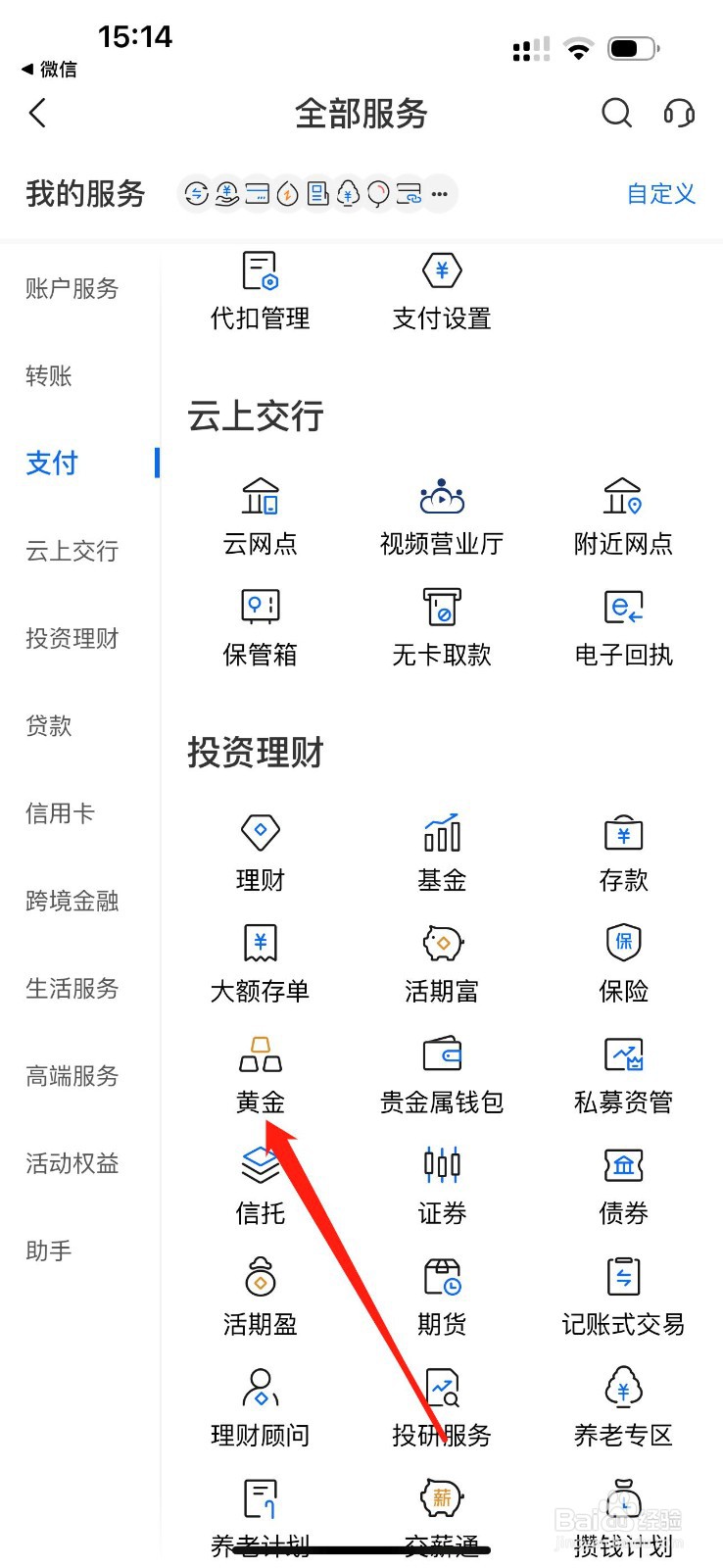Open 基金 under 投资理财

point(442,854)
